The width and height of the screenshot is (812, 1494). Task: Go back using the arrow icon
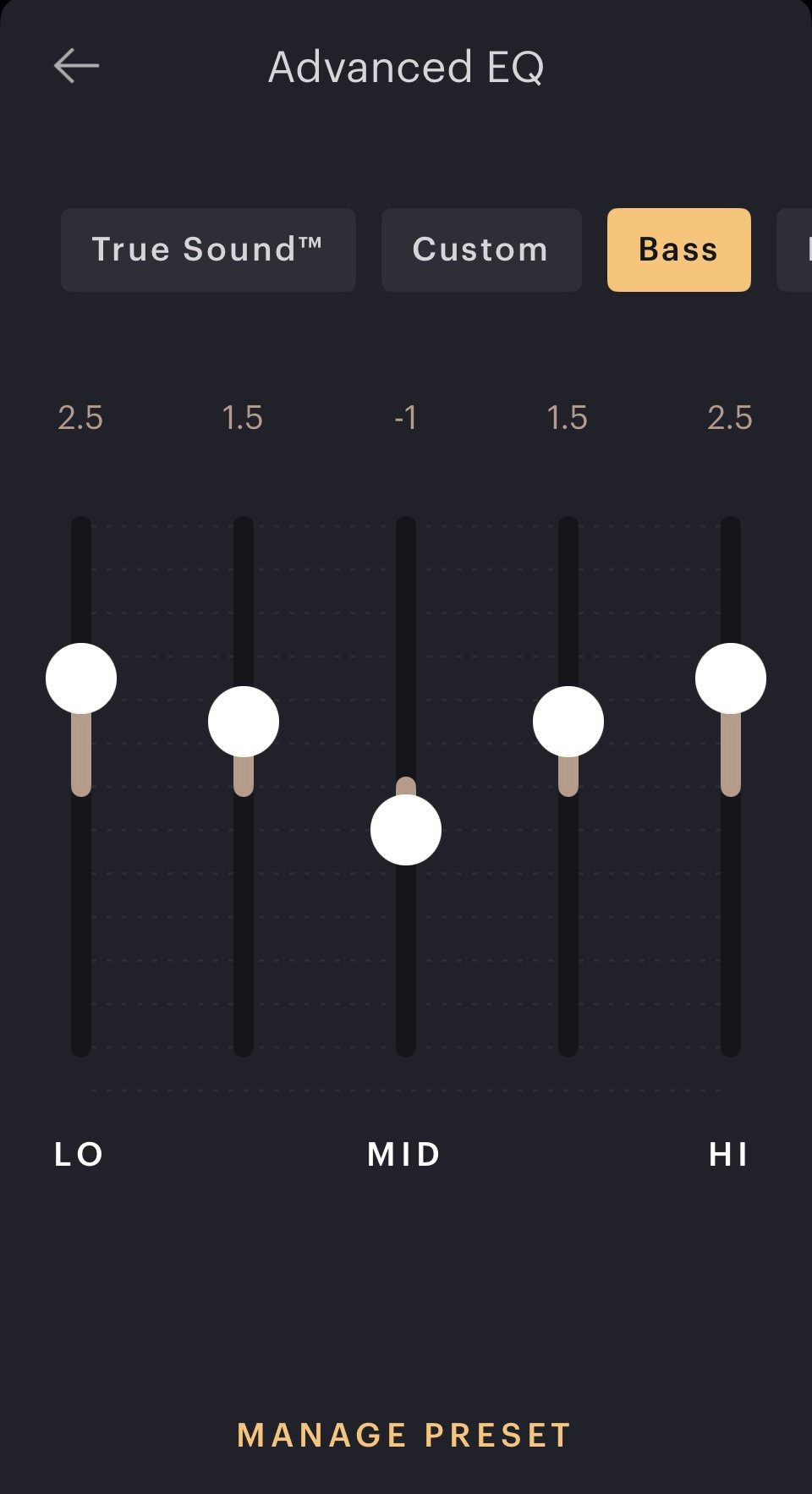click(x=76, y=66)
